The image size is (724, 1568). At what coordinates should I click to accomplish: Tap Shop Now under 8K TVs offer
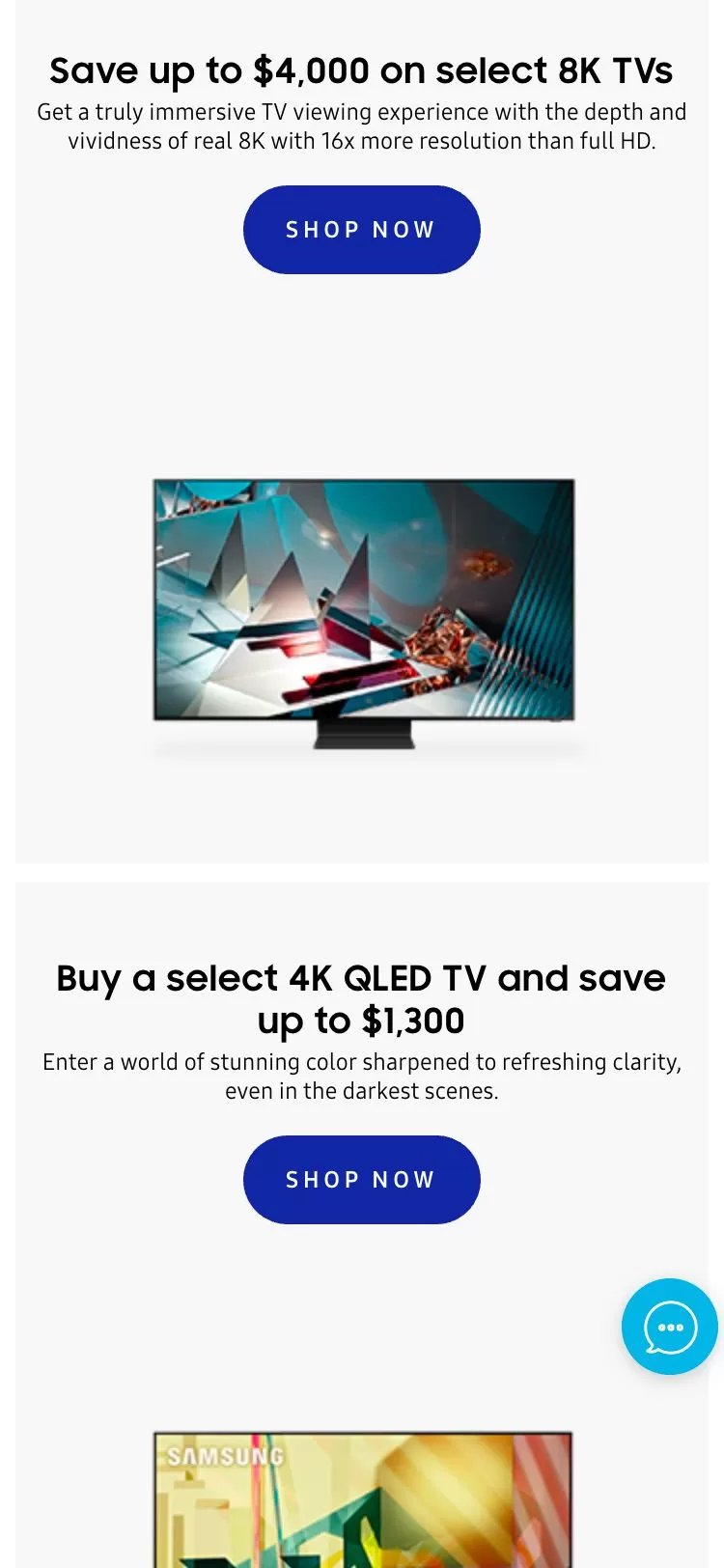(x=361, y=230)
